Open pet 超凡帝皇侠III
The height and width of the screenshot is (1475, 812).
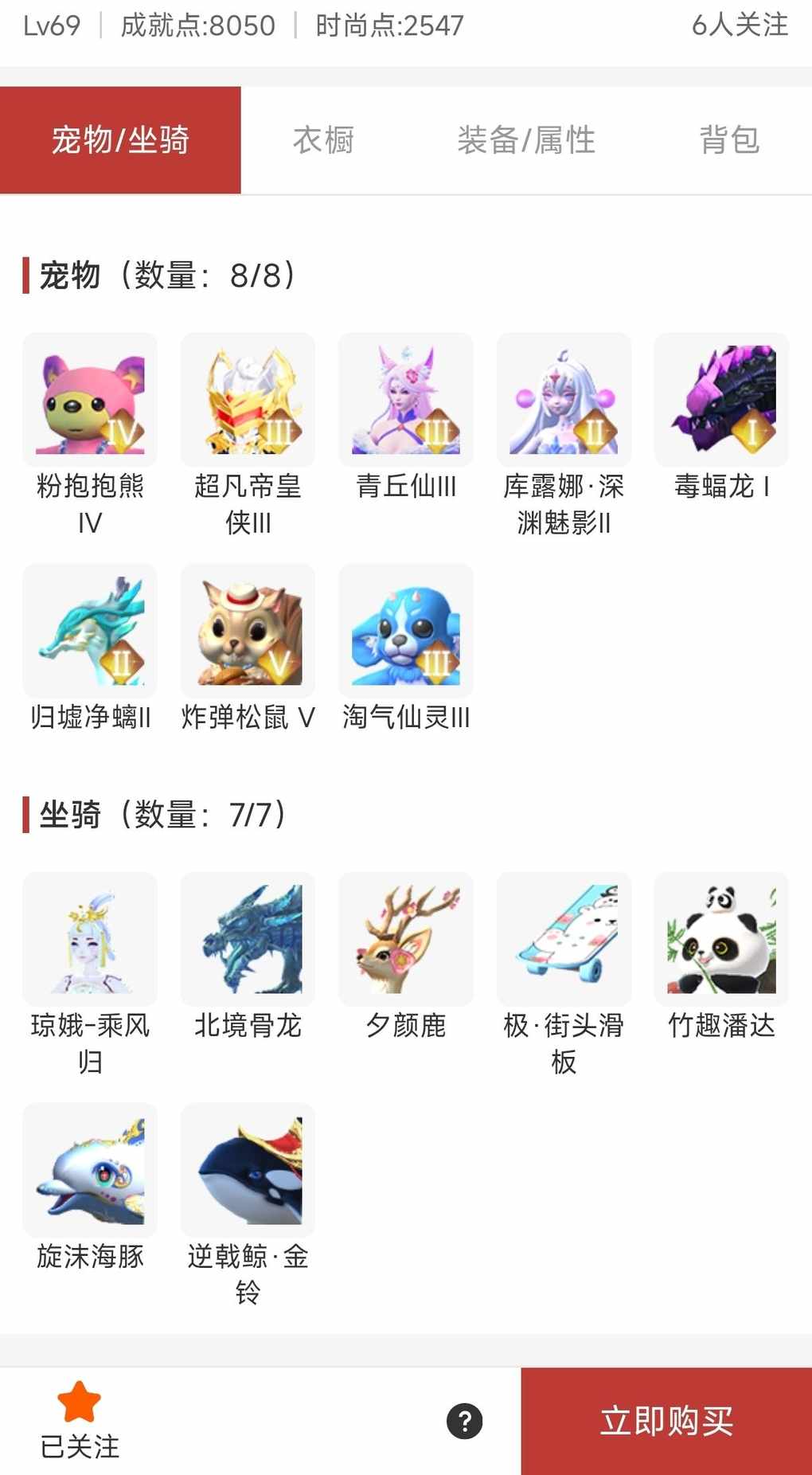pyautogui.click(x=248, y=400)
